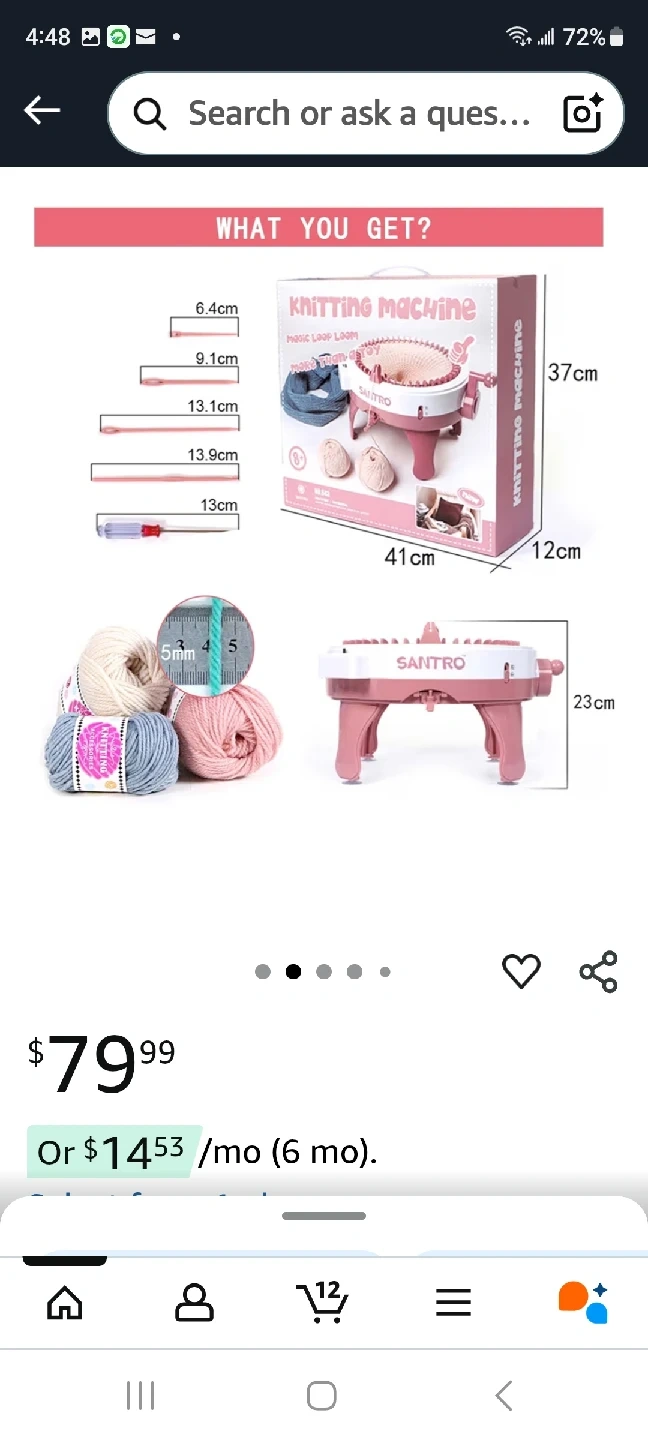Open the knitting machine product image
The width and height of the screenshot is (648, 1440).
(320, 500)
